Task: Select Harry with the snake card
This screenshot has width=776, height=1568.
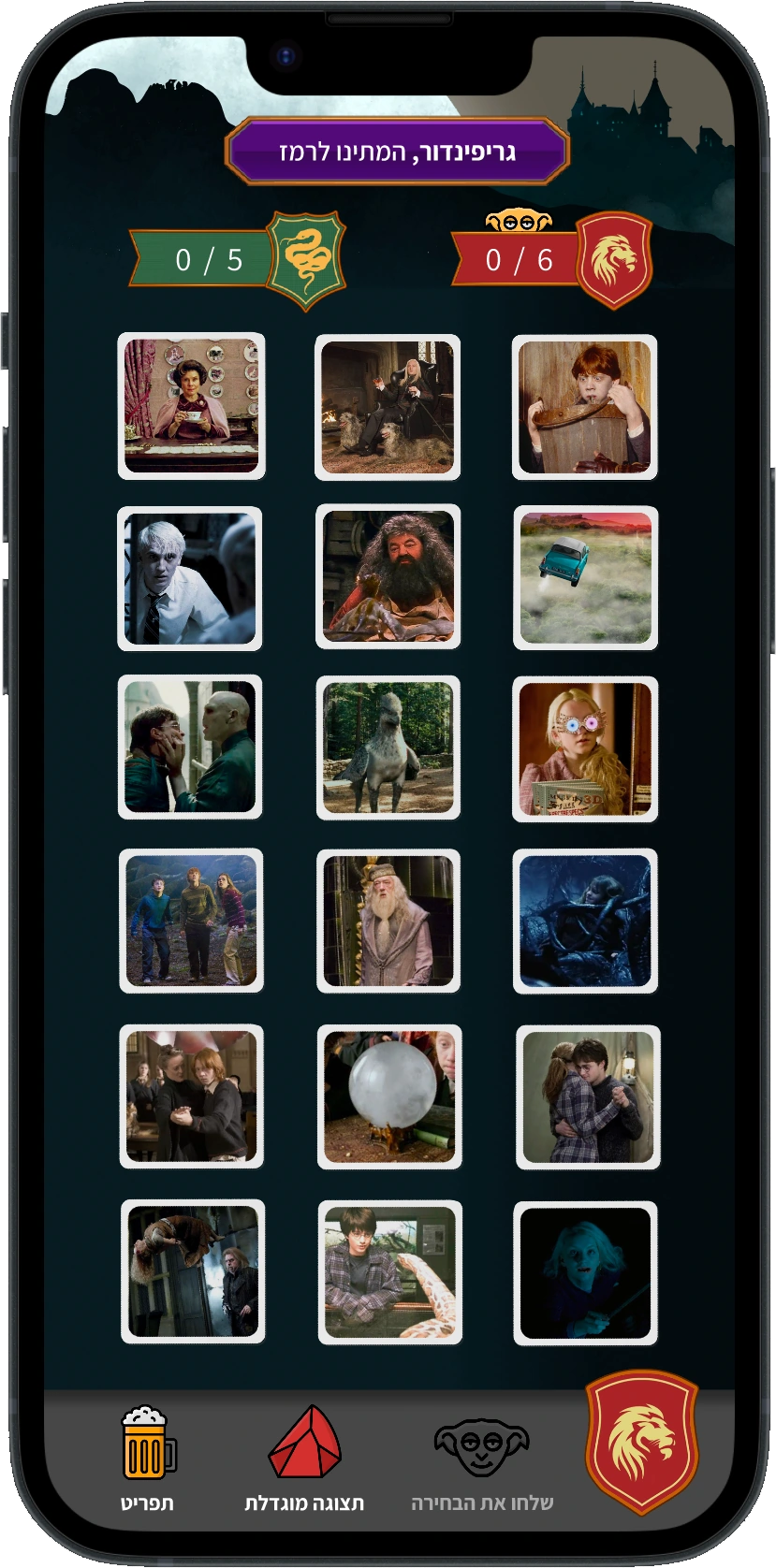Action: coord(389,1272)
